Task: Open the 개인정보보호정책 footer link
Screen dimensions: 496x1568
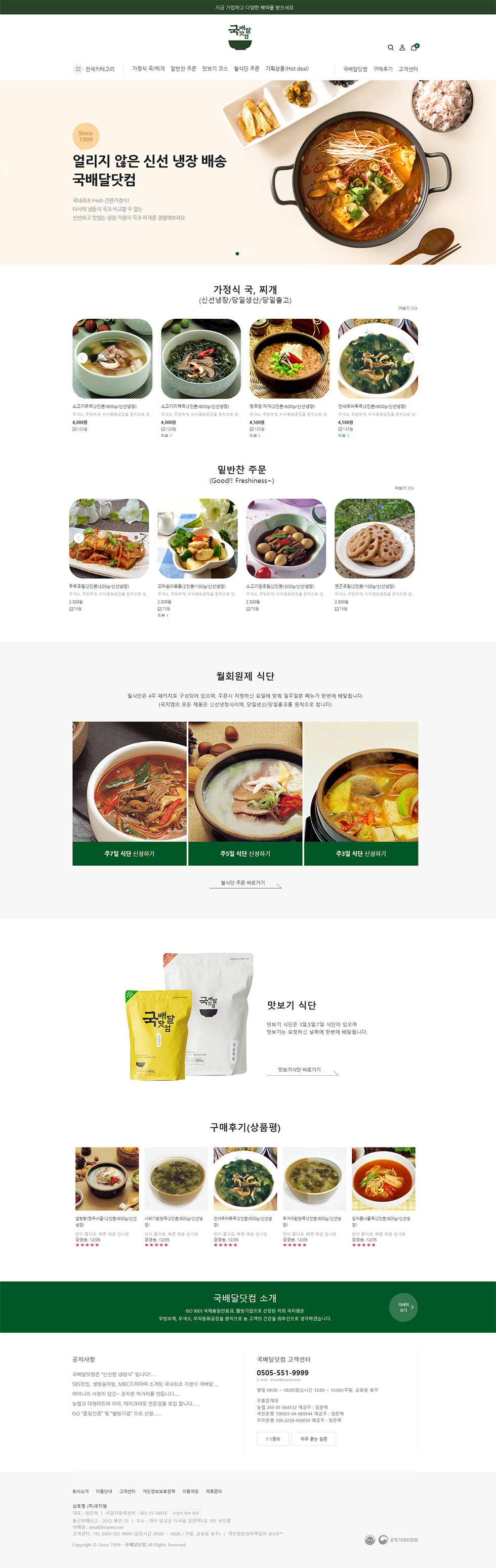Action: [159, 1491]
